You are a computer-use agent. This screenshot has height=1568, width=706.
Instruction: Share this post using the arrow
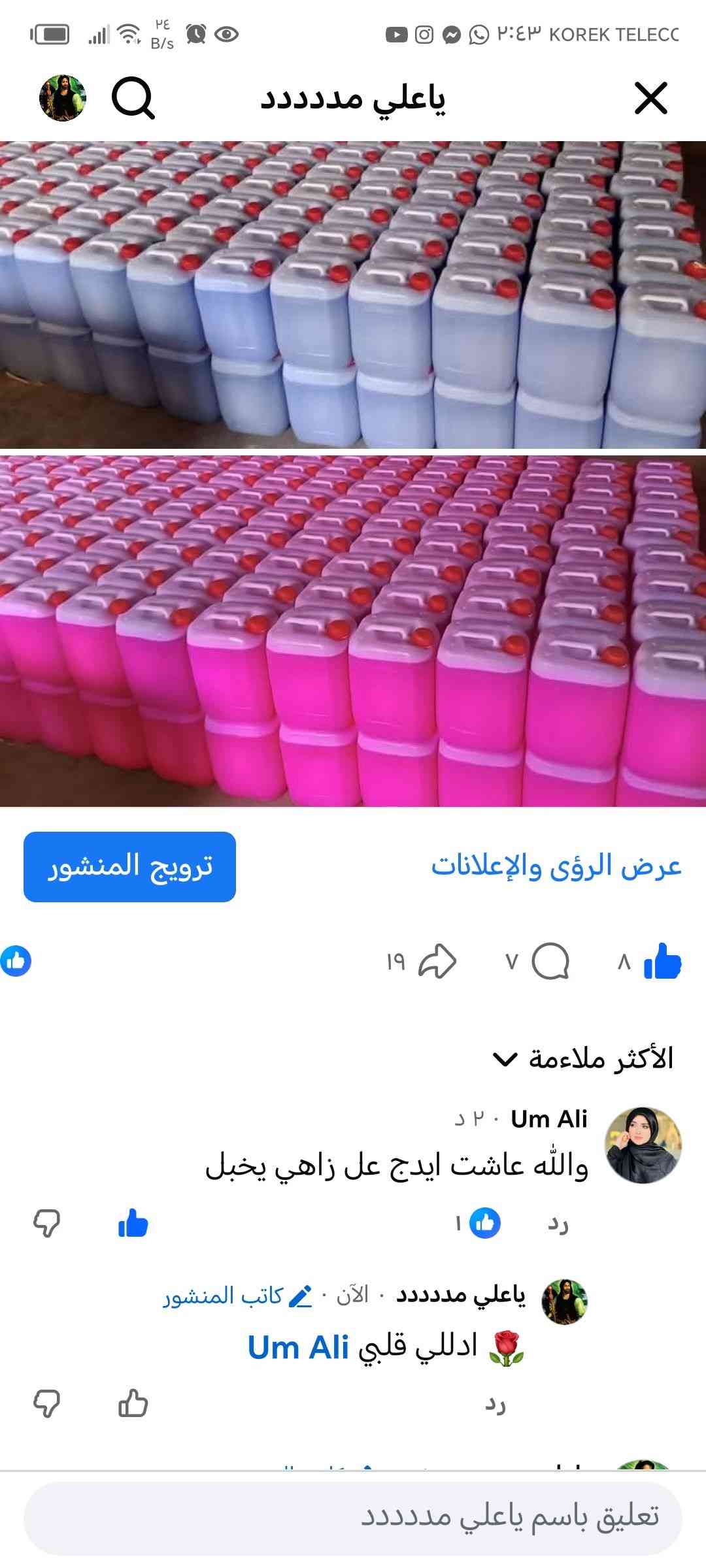pos(437,962)
